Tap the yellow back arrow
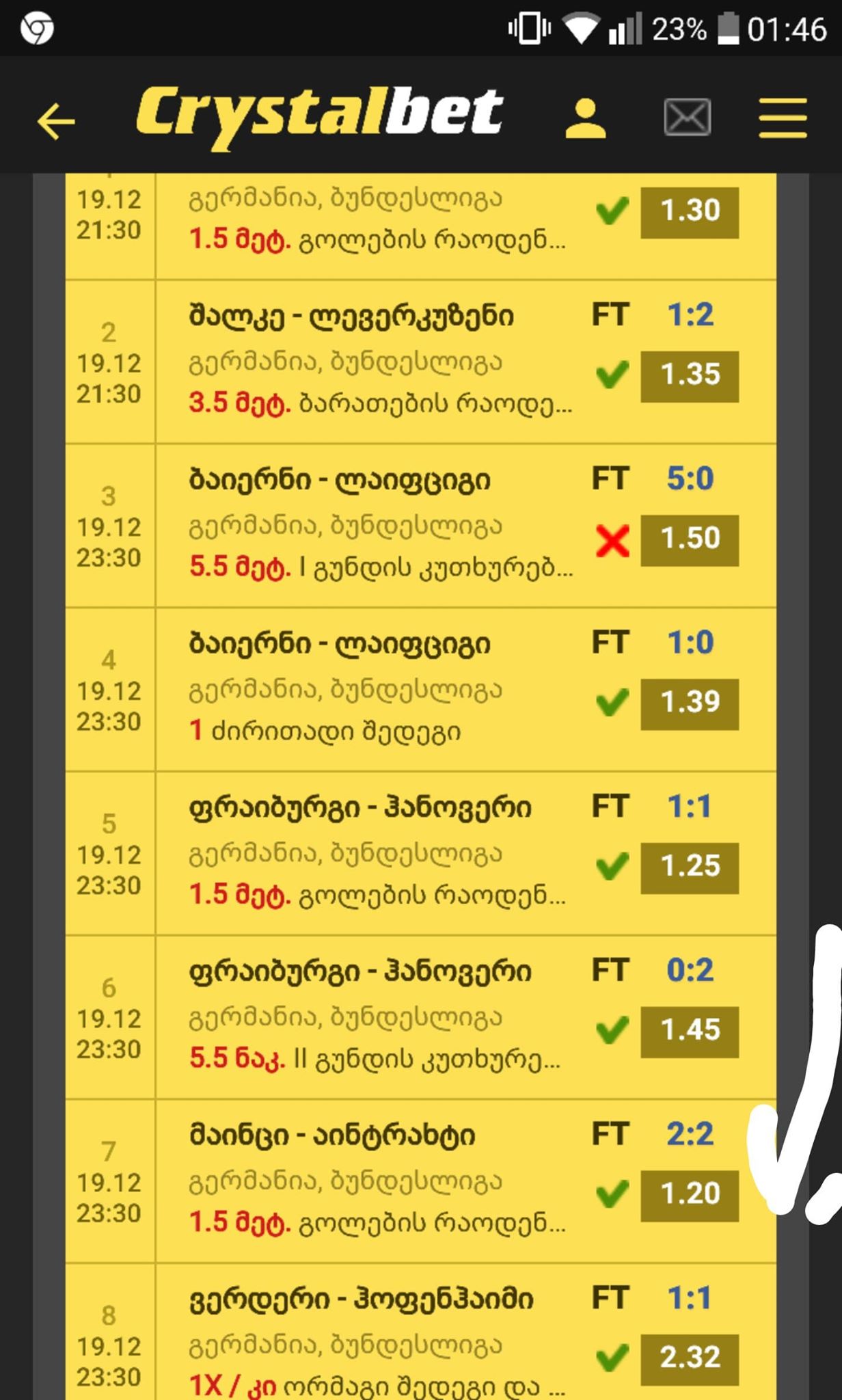 (56, 122)
